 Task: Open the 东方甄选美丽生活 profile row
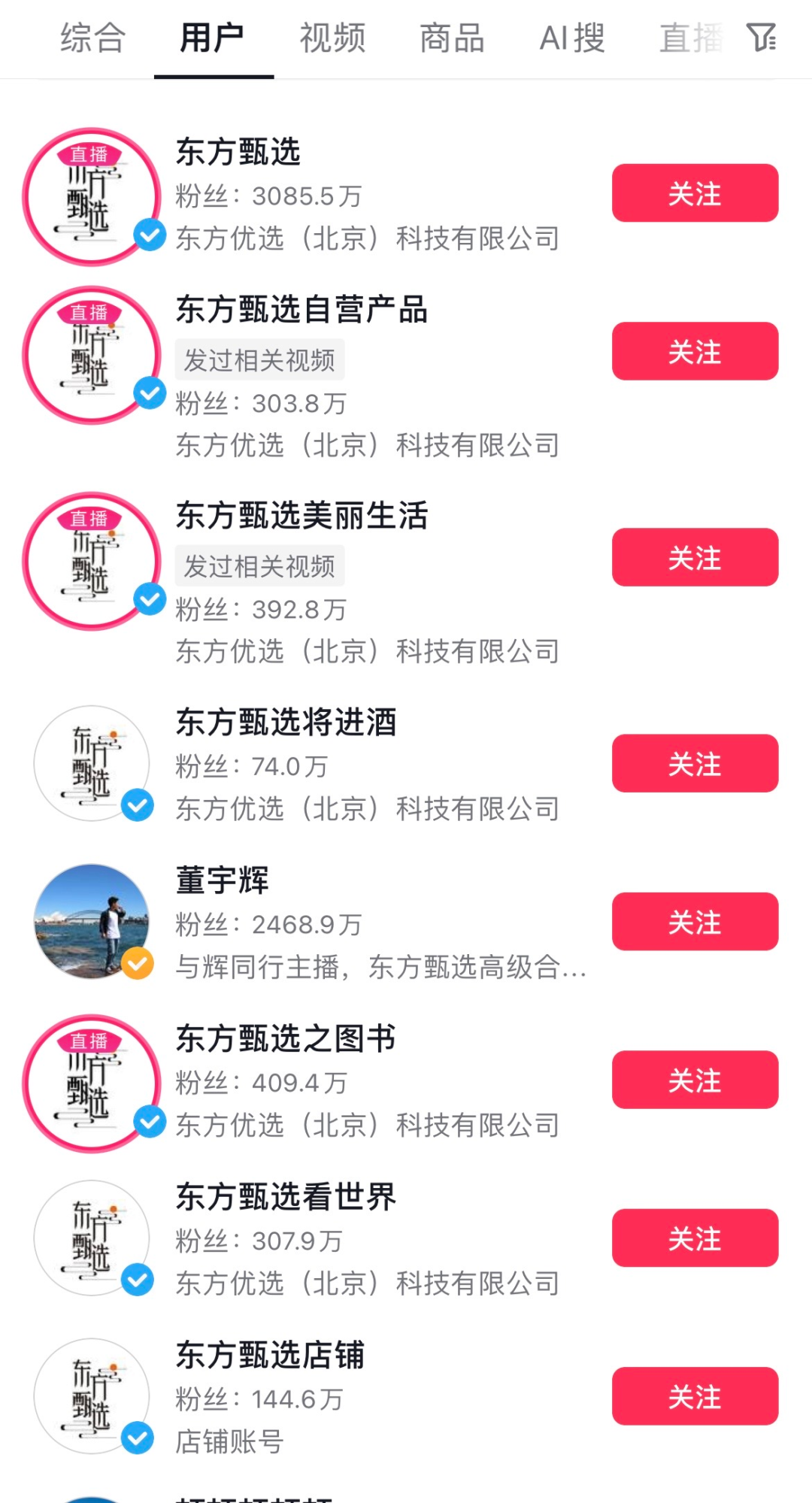pyautogui.click(x=301, y=517)
